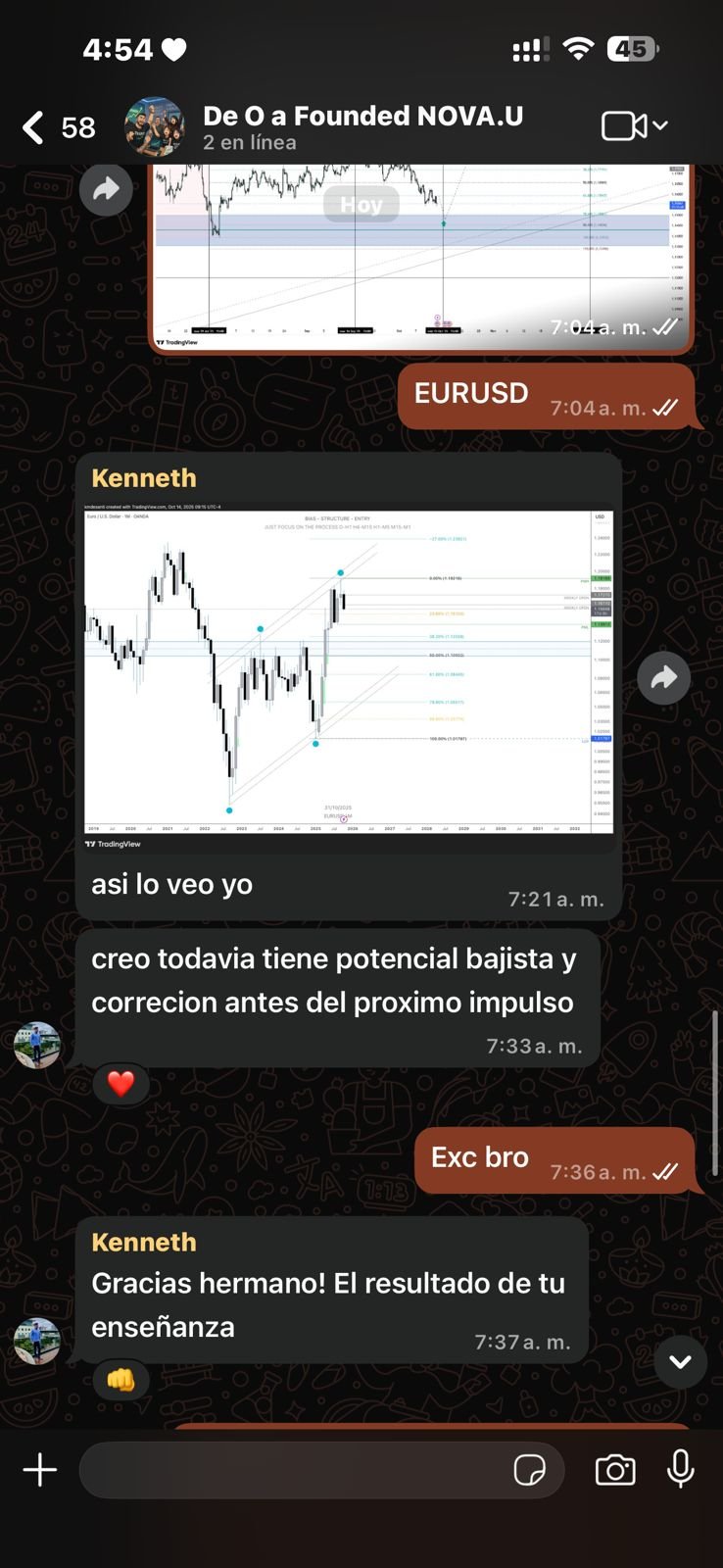Forward Kenneth's chart image message

[x=663, y=678]
